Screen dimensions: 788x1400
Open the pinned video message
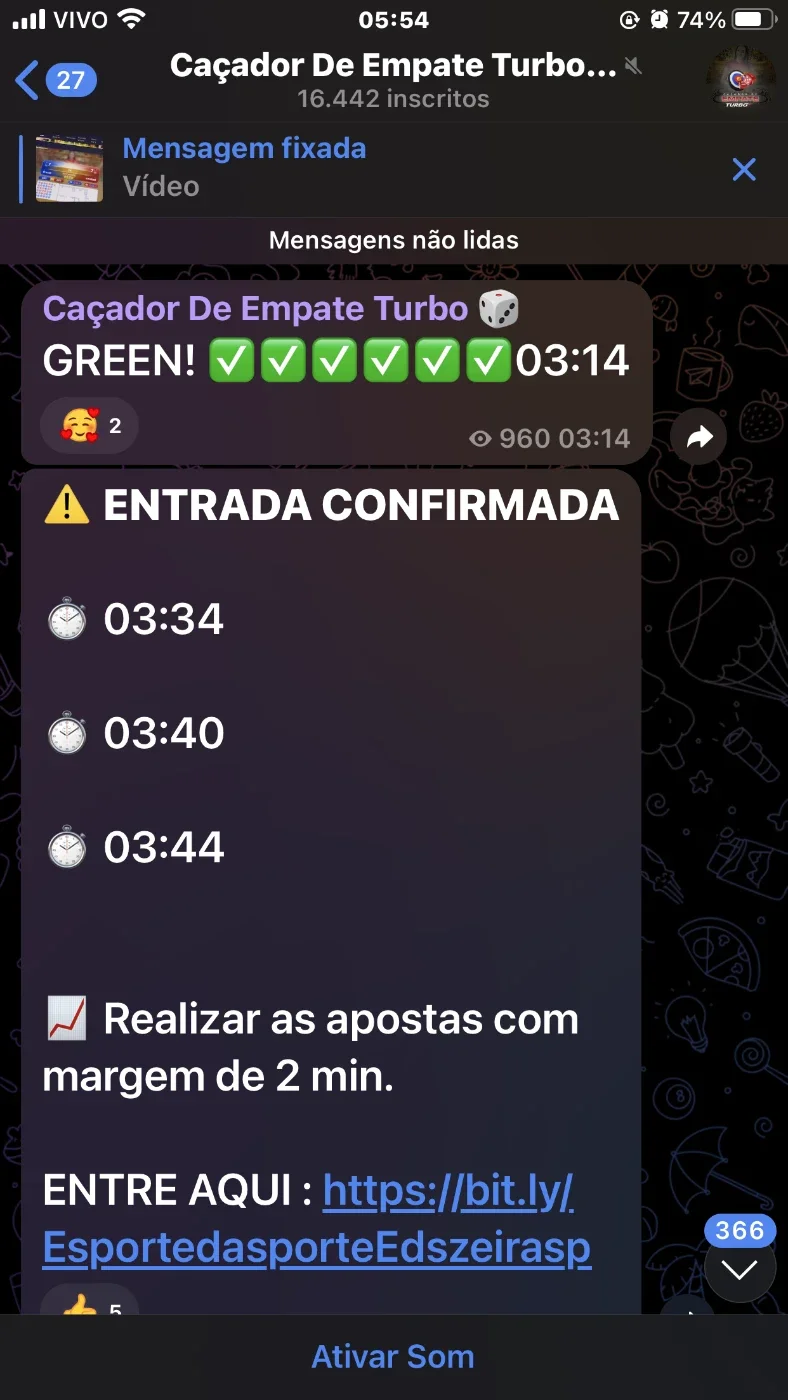pos(245,168)
